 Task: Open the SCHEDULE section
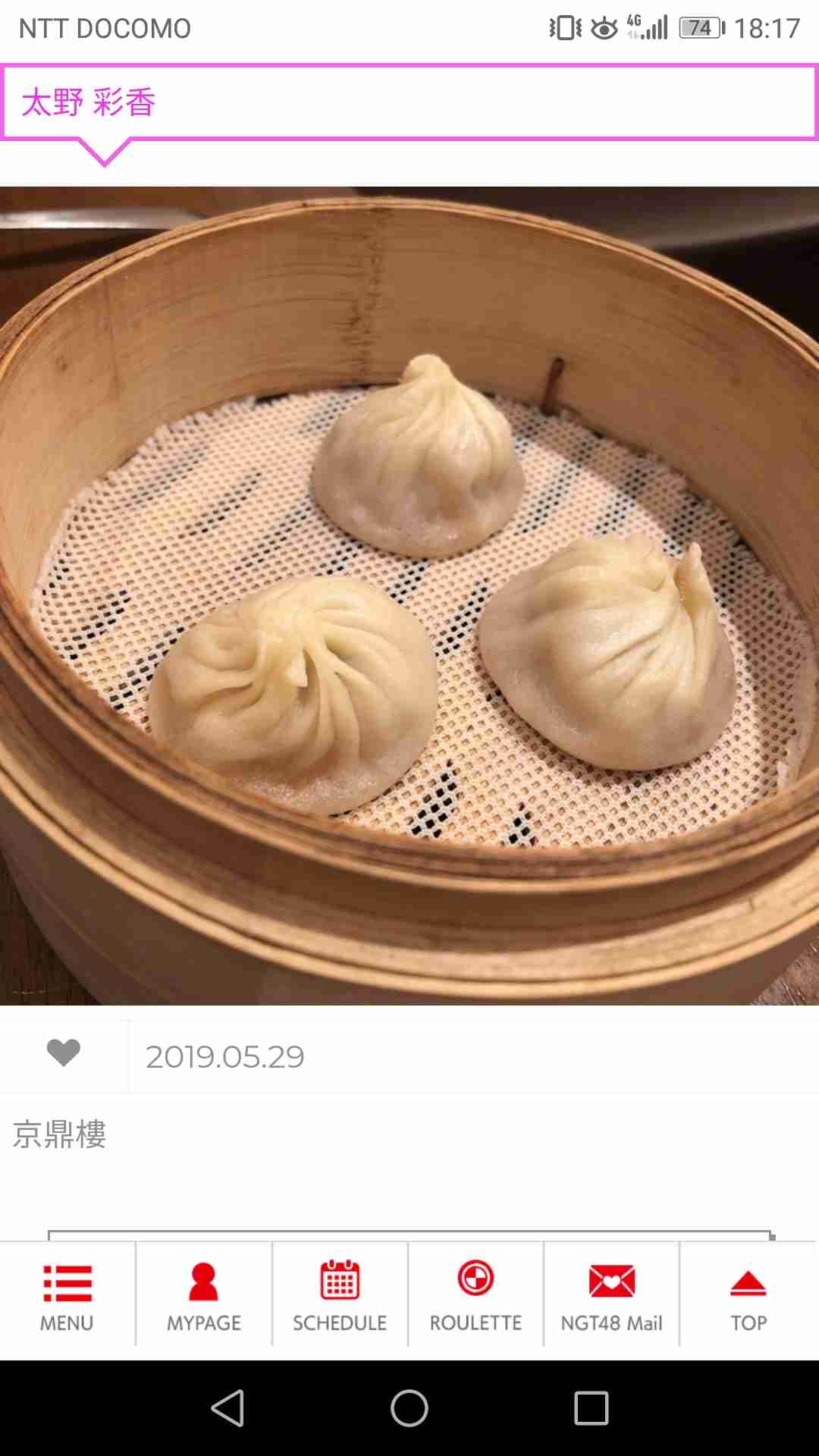point(340,1298)
